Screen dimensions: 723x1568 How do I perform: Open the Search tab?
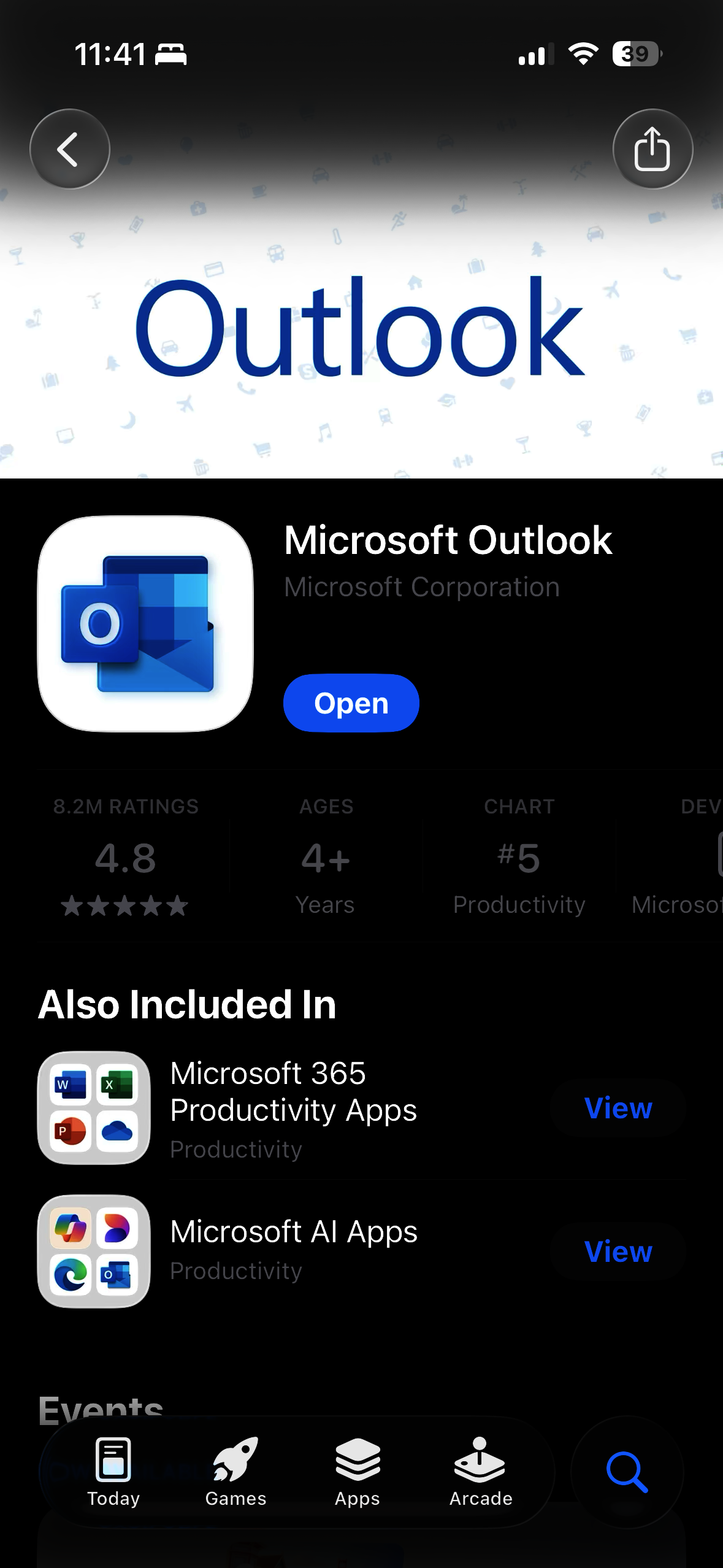pyautogui.click(x=627, y=1471)
